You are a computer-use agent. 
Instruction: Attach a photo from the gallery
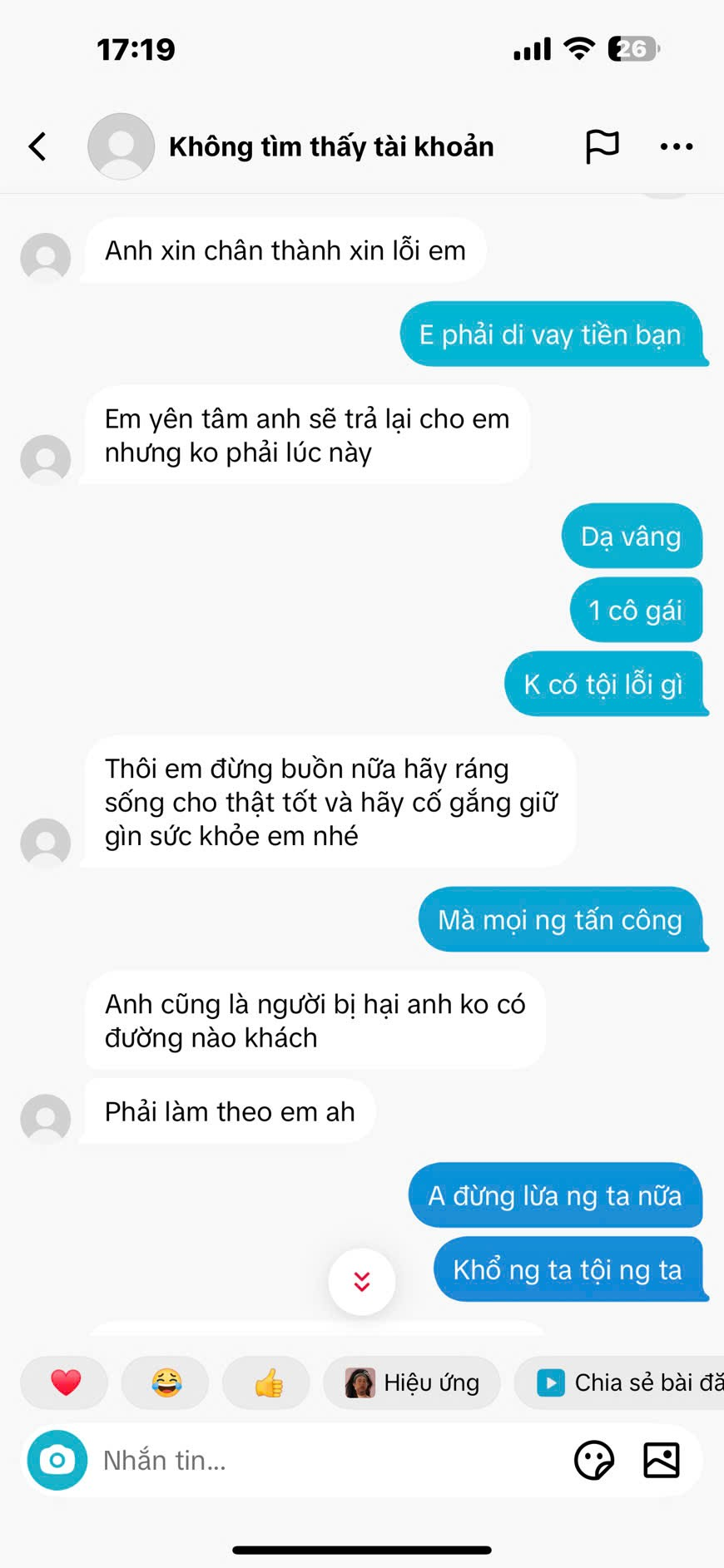[662, 1460]
